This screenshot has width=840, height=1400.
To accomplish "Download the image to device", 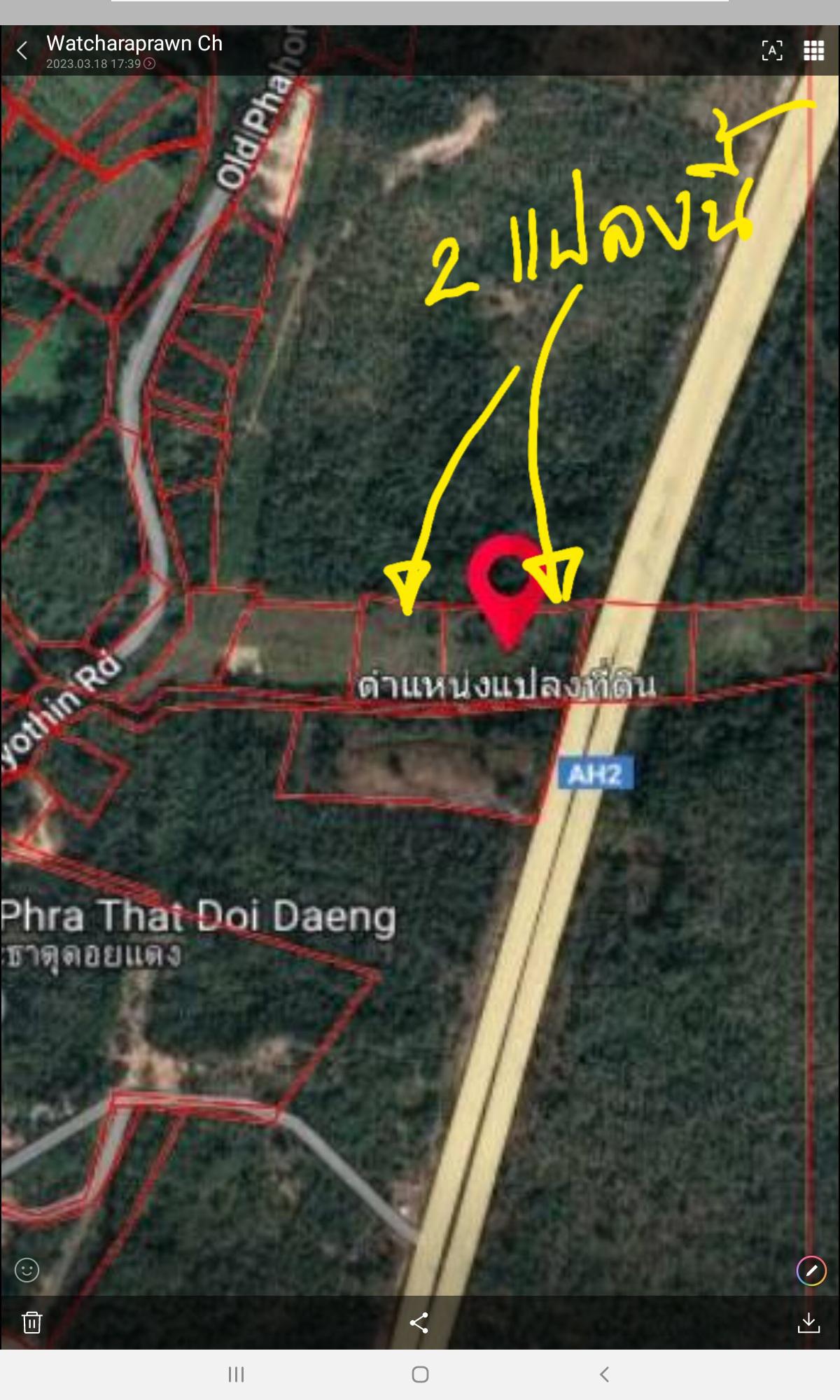I will point(808,1322).
